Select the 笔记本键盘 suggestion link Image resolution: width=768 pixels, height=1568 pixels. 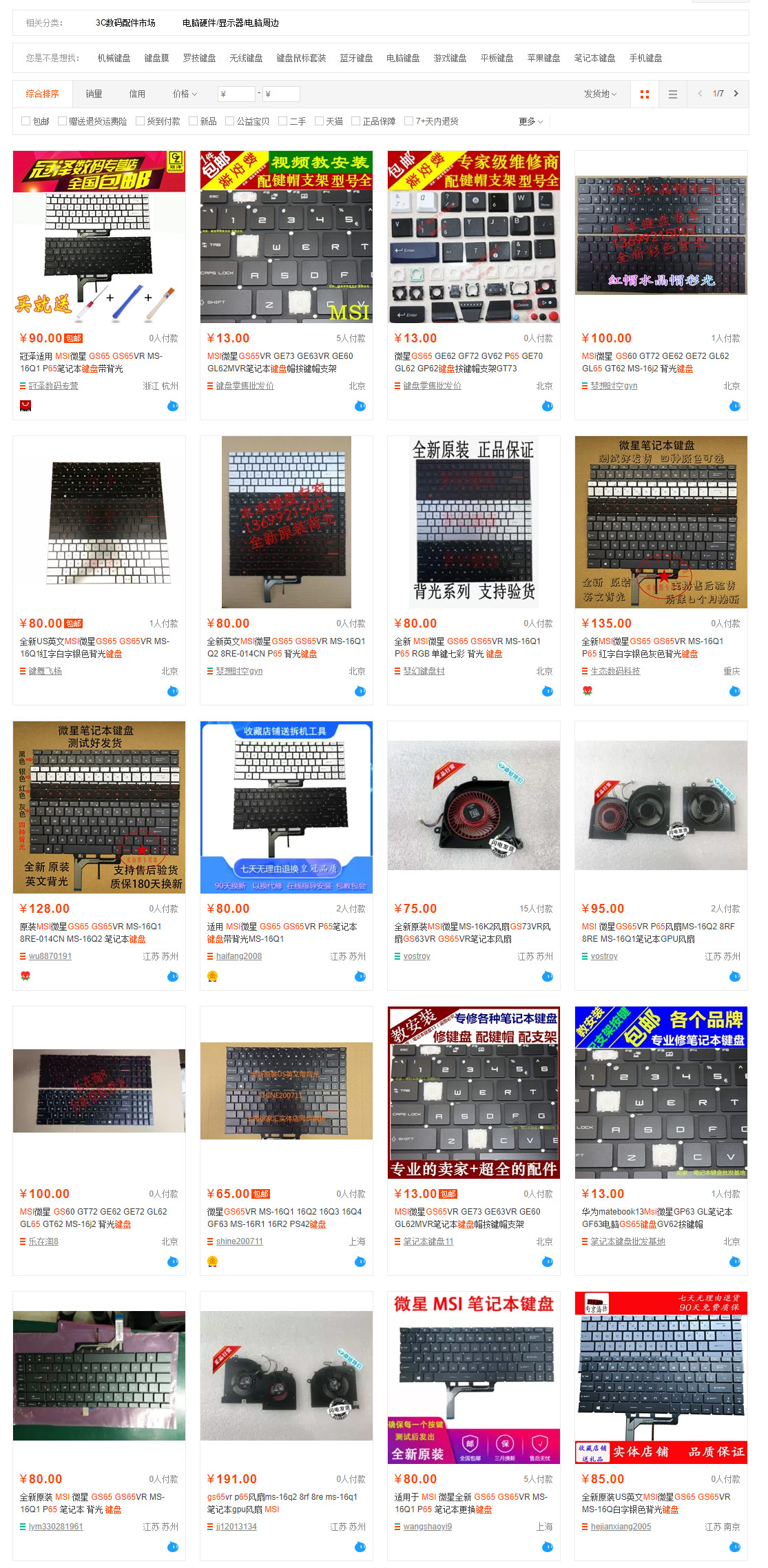594,58
